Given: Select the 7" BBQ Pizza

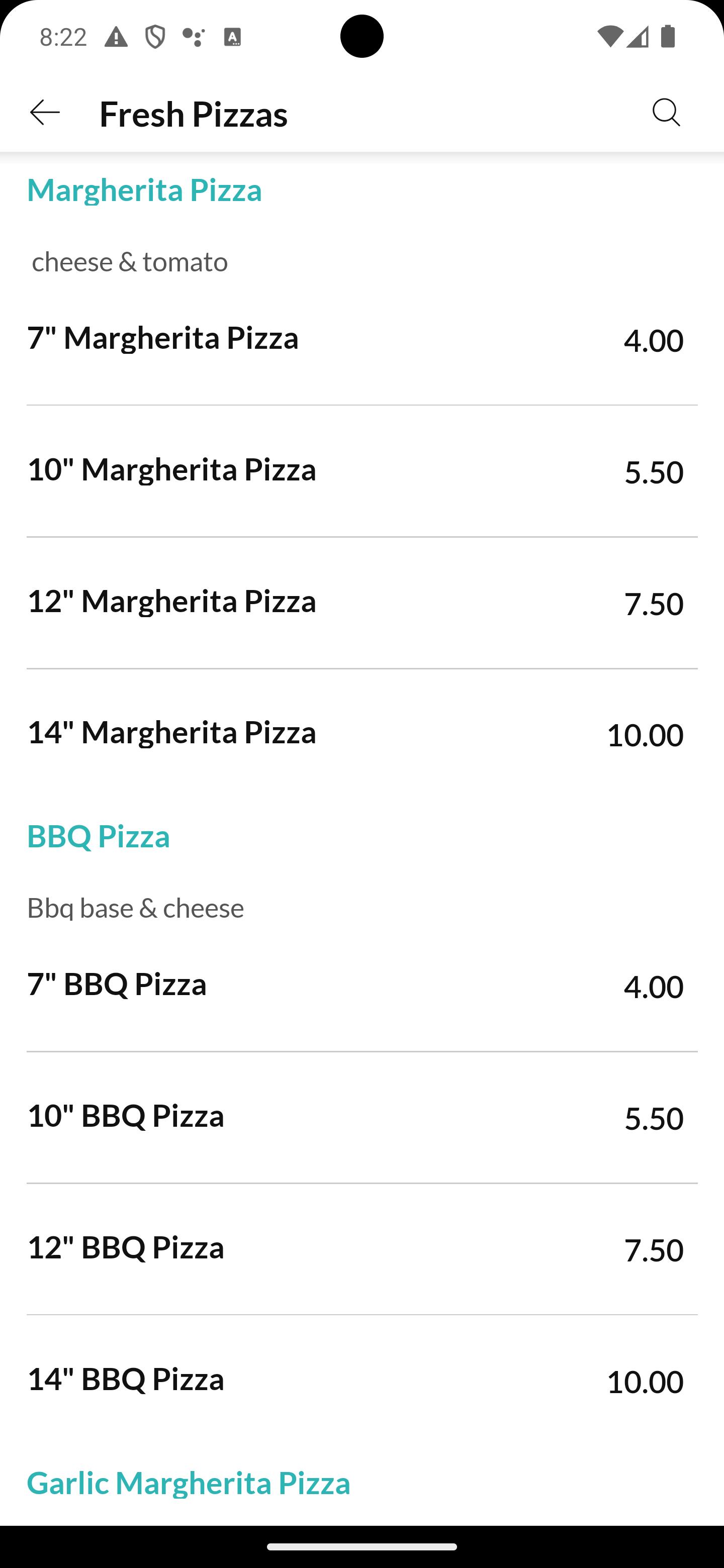Looking at the screenshot, I should tap(361, 986).
